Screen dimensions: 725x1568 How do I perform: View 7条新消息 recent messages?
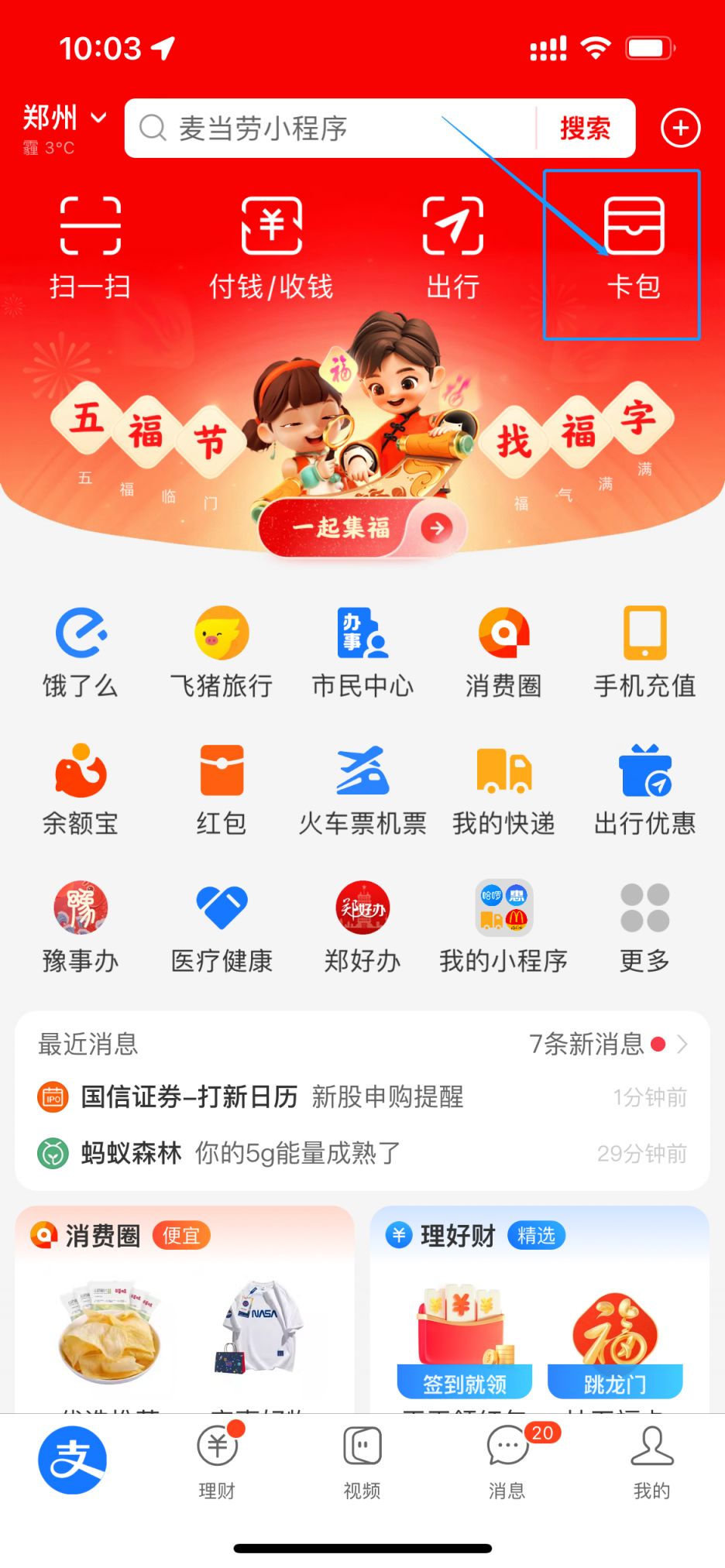coord(608,1045)
